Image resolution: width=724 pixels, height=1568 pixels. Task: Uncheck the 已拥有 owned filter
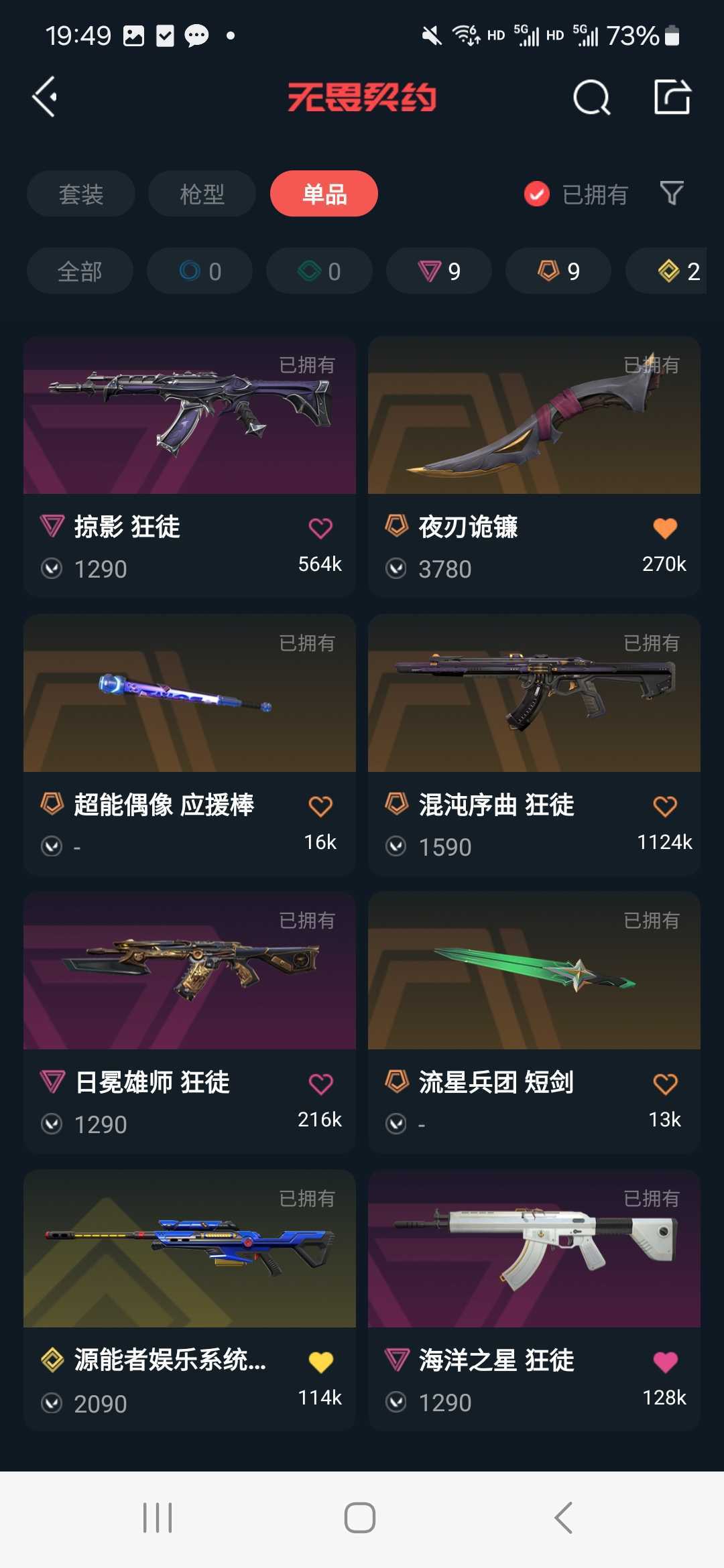pyautogui.click(x=576, y=194)
